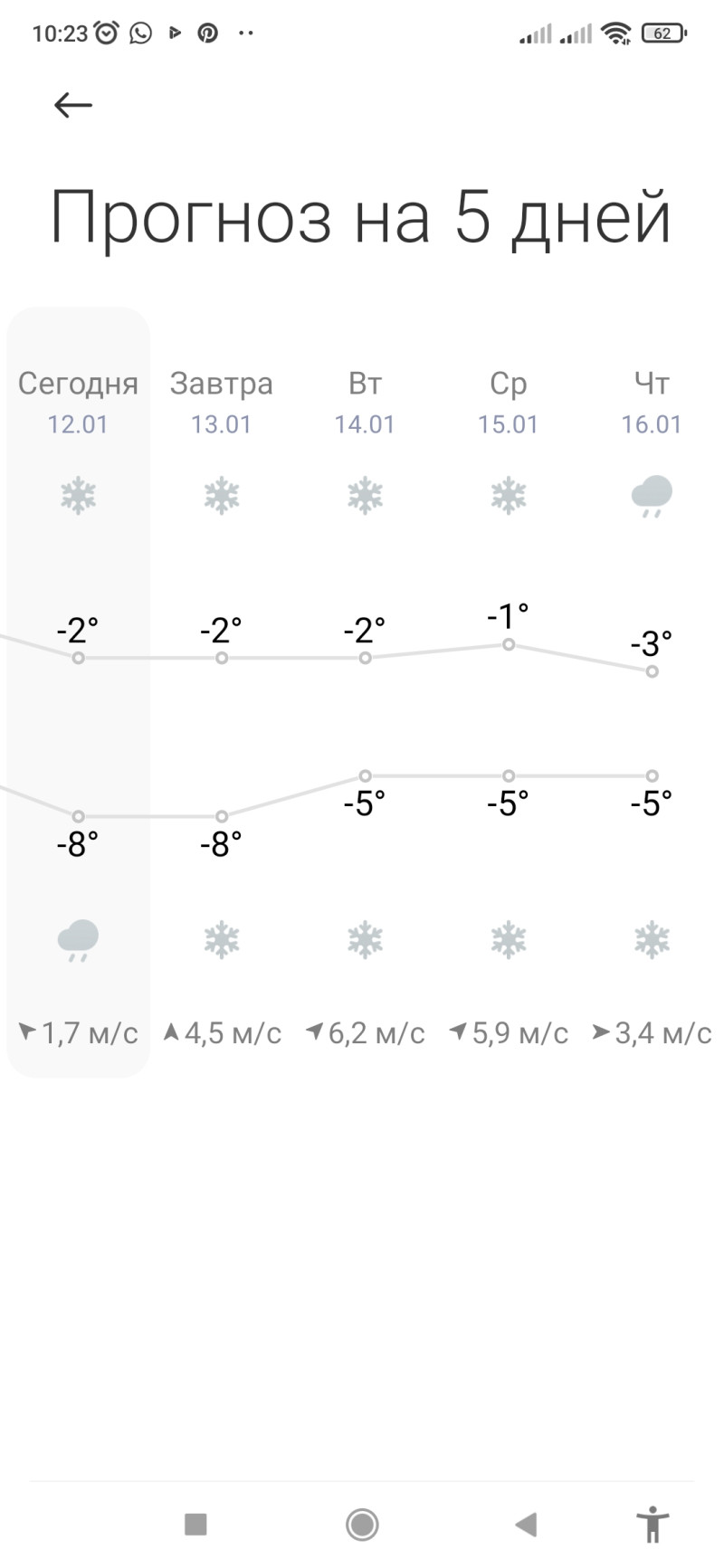Go back using the top arrow
Screen dimensions: 724x1568
point(73,105)
